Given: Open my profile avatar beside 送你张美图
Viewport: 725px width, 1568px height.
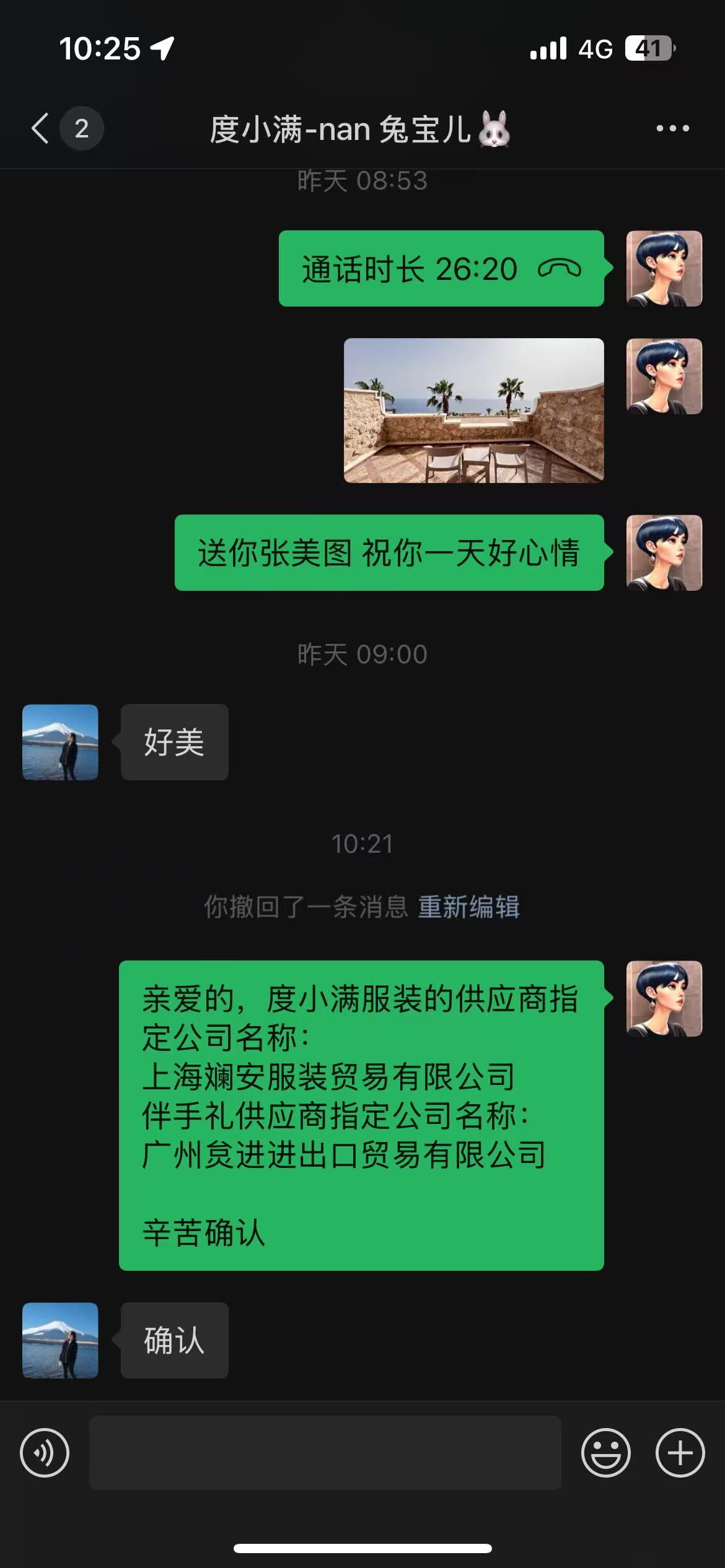Looking at the screenshot, I should click(x=664, y=552).
